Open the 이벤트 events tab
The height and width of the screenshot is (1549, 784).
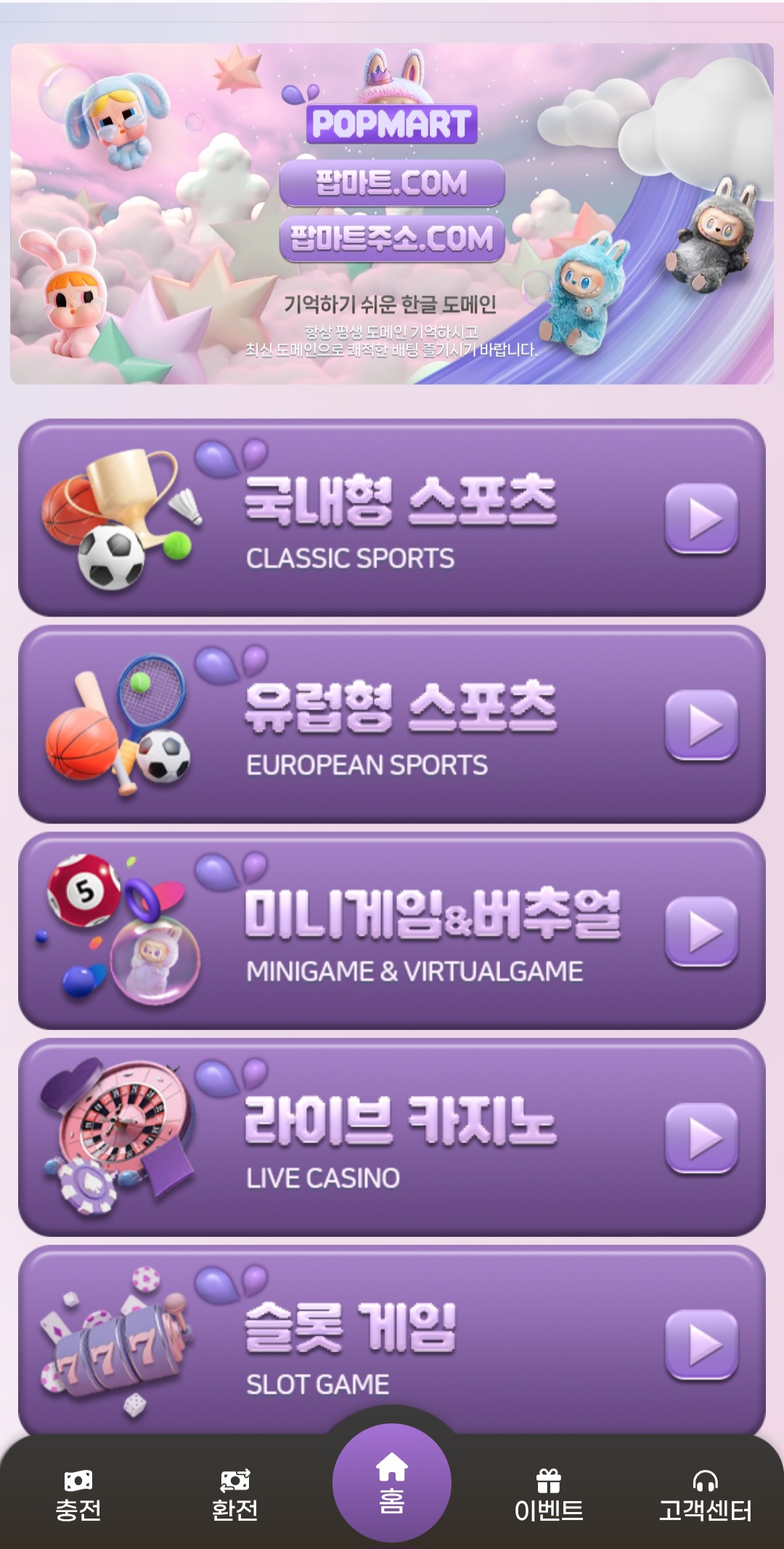(549, 1496)
